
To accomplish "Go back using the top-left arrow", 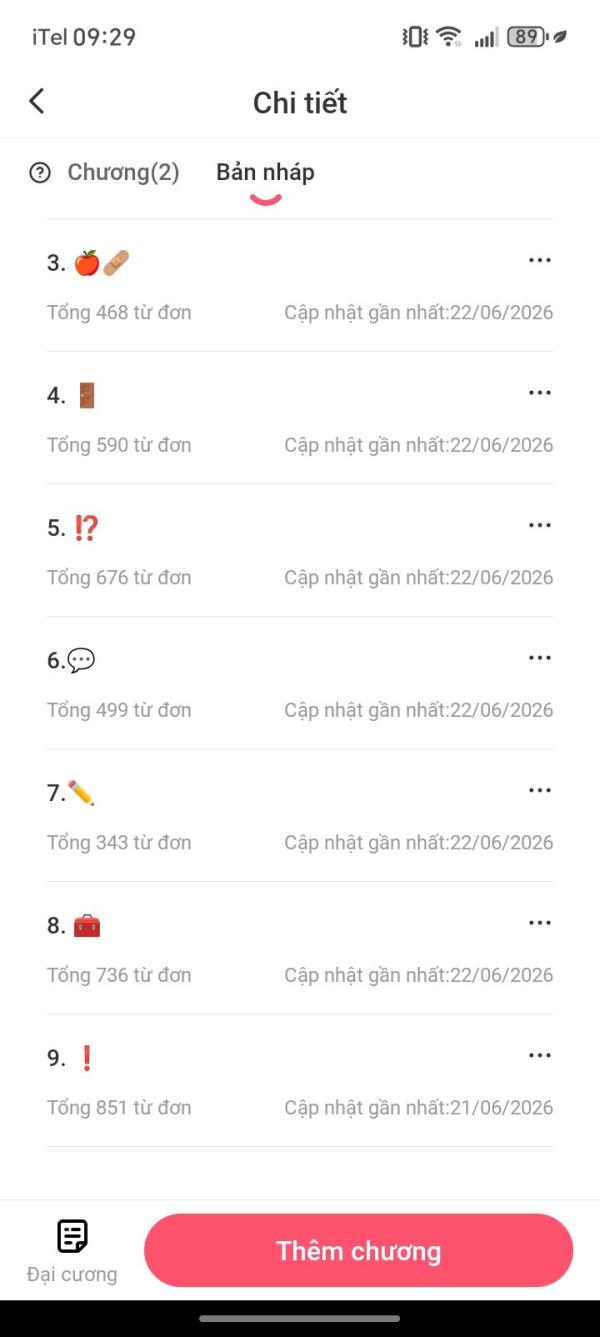I will (37, 101).
